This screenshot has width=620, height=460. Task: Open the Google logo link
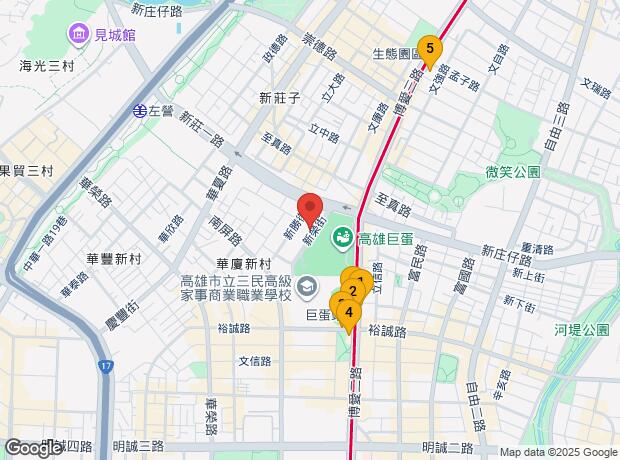33,448
